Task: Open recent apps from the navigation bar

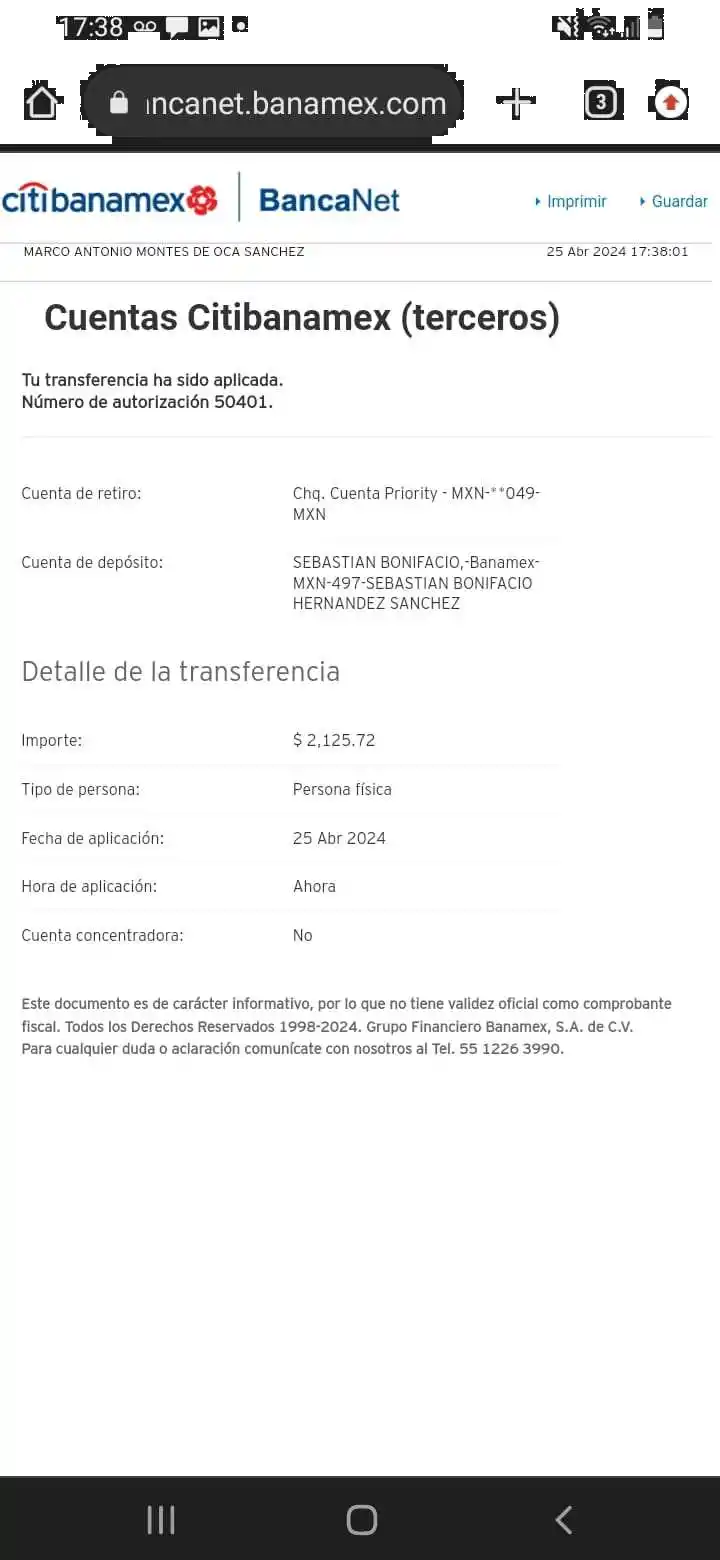Action: click(161, 1520)
